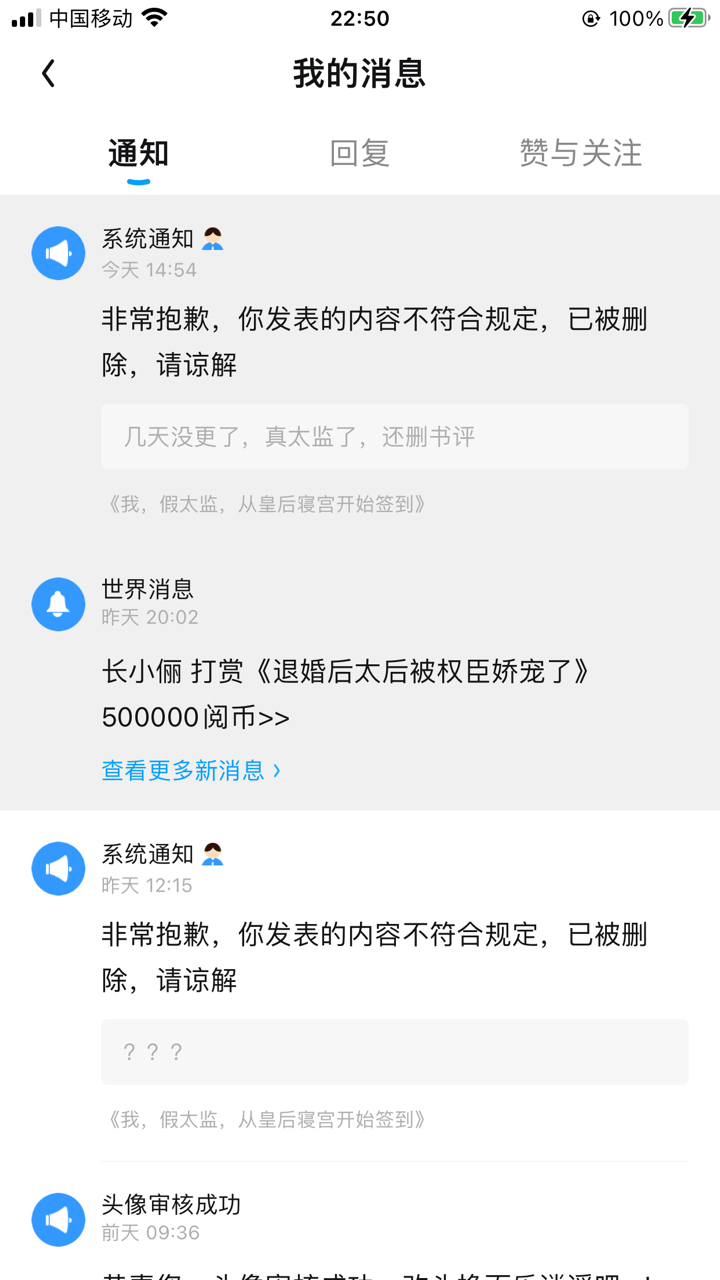Switch to the 回复 tab
The image size is (720, 1280).
click(x=359, y=153)
